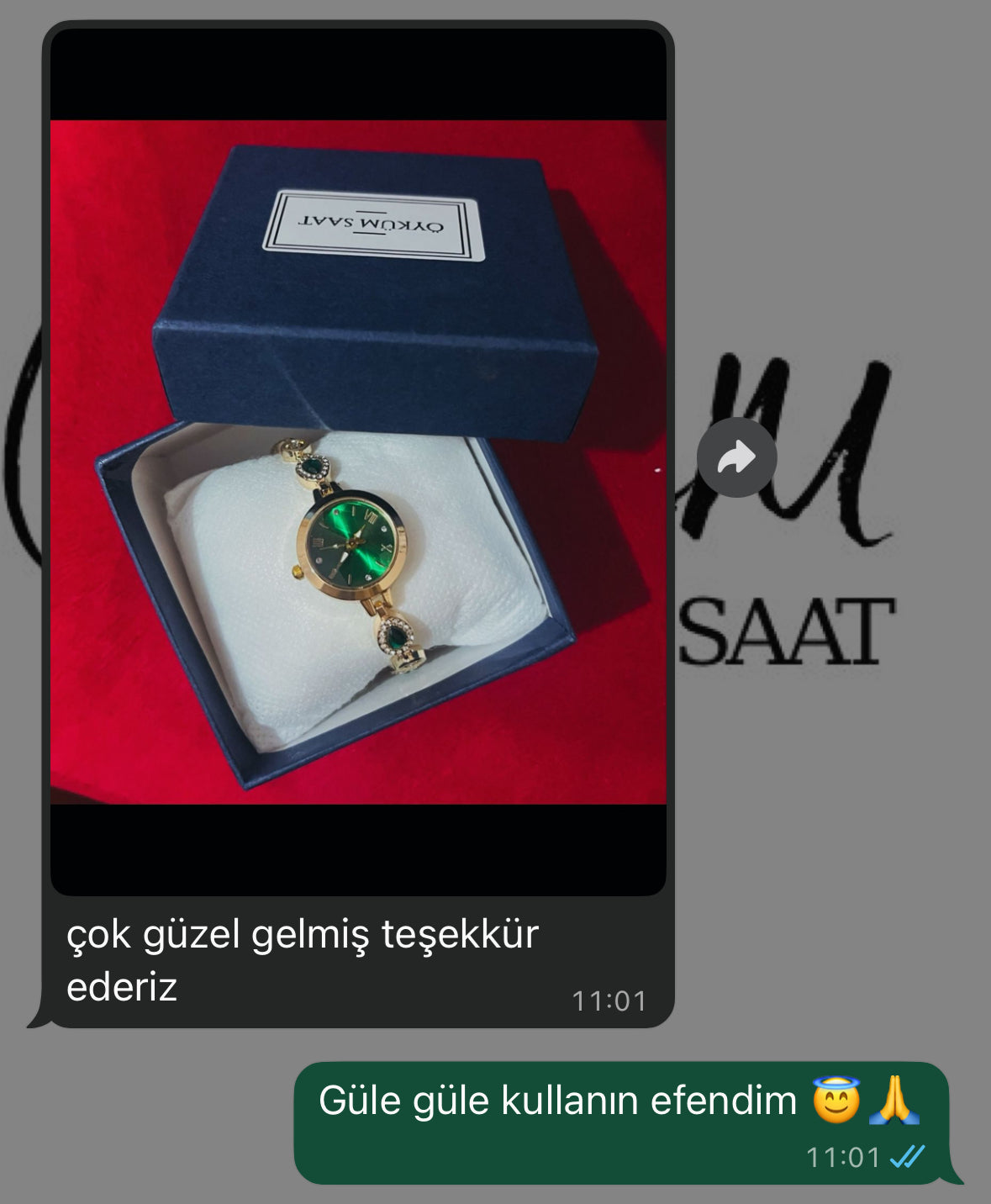The width and height of the screenshot is (991, 1204).
Task: Forward the watch photo message
Action: point(736,458)
